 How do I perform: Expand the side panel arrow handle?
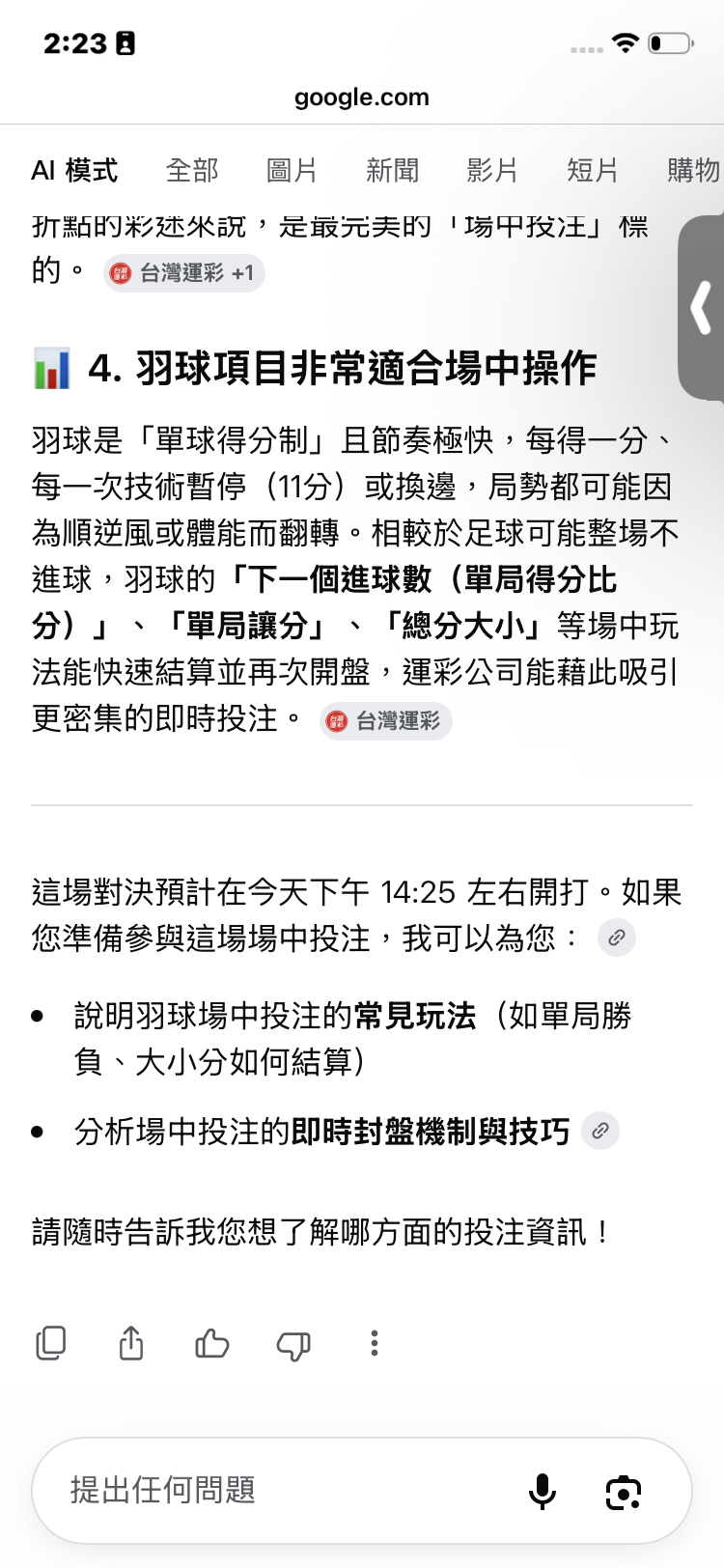tap(702, 309)
